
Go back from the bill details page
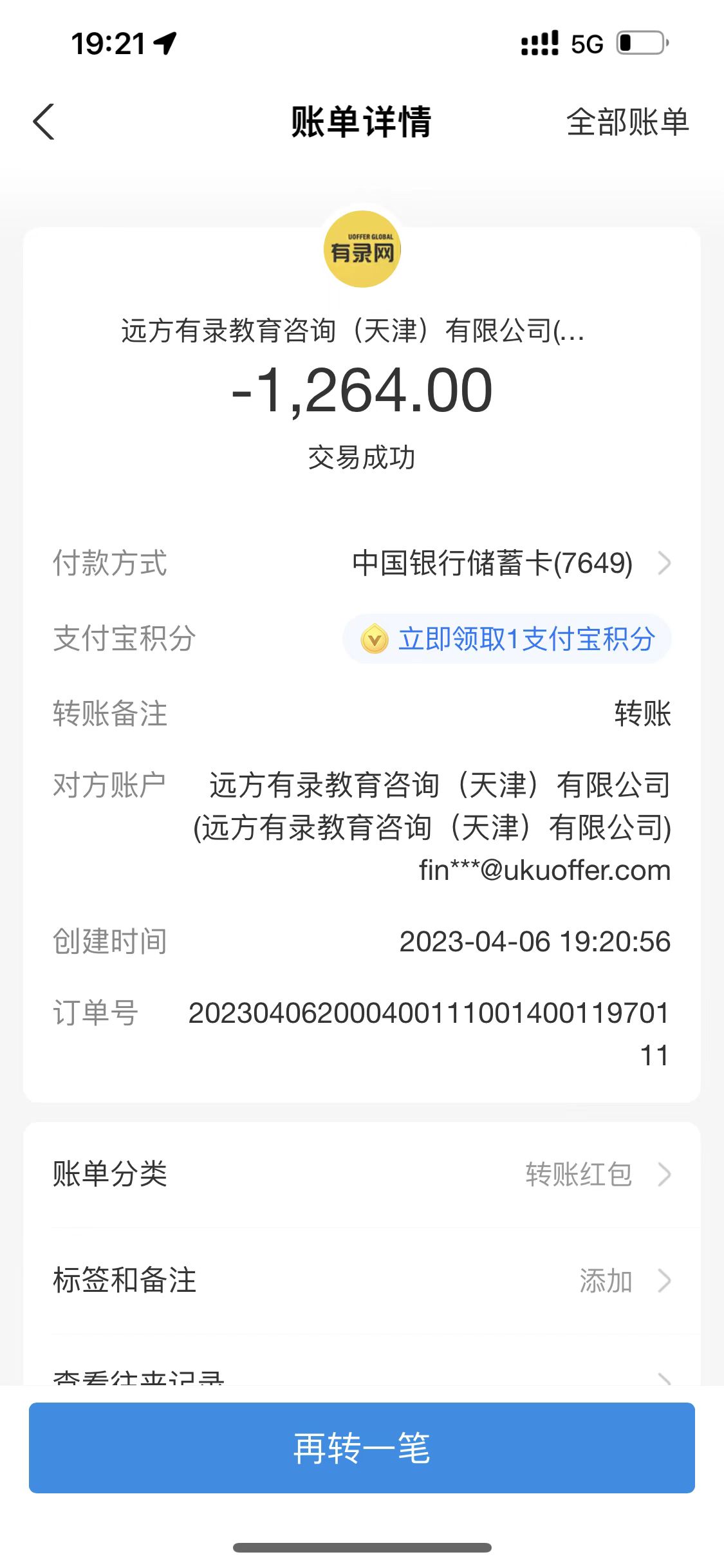[x=44, y=122]
